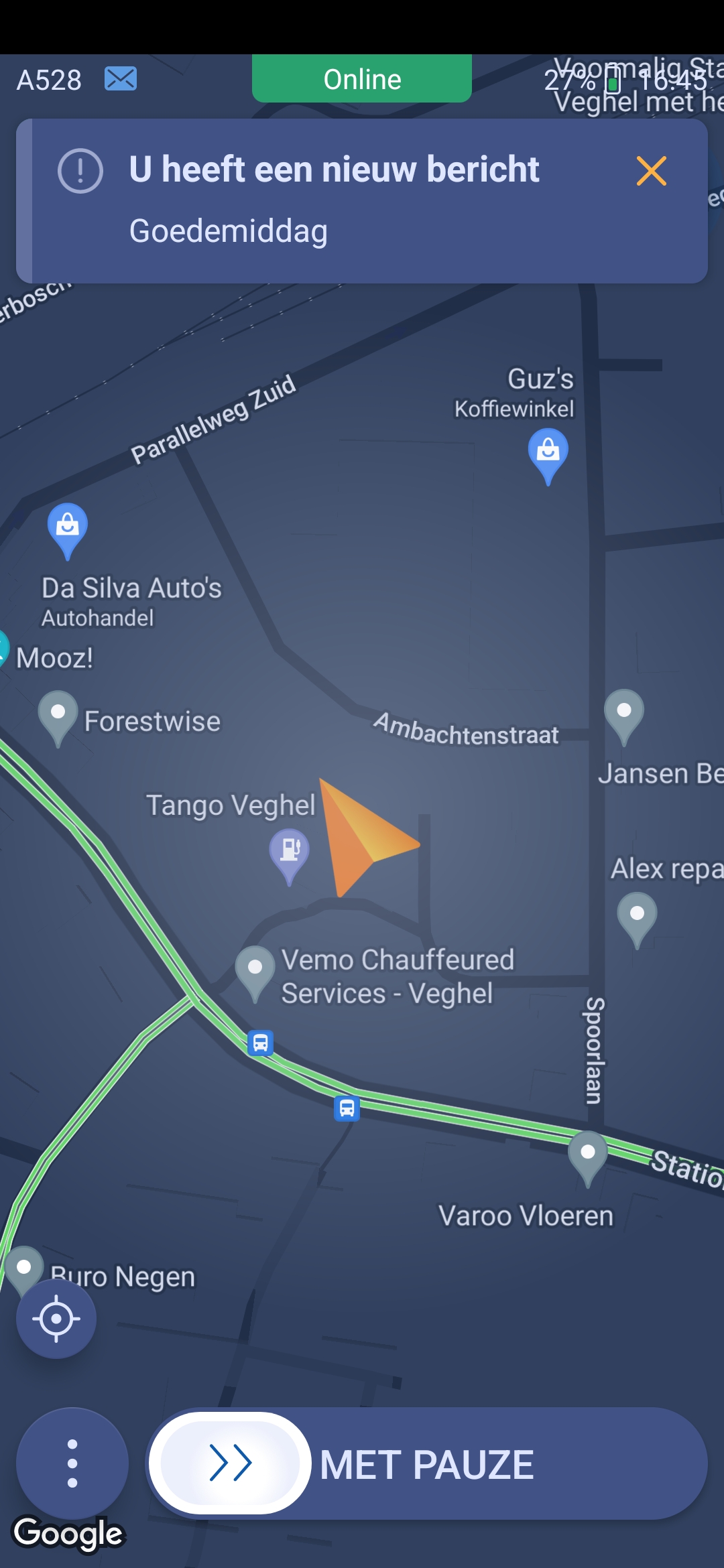This screenshot has height=1568, width=724.
Task: Open the new message banner Goedemiddag
Action: [335, 201]
